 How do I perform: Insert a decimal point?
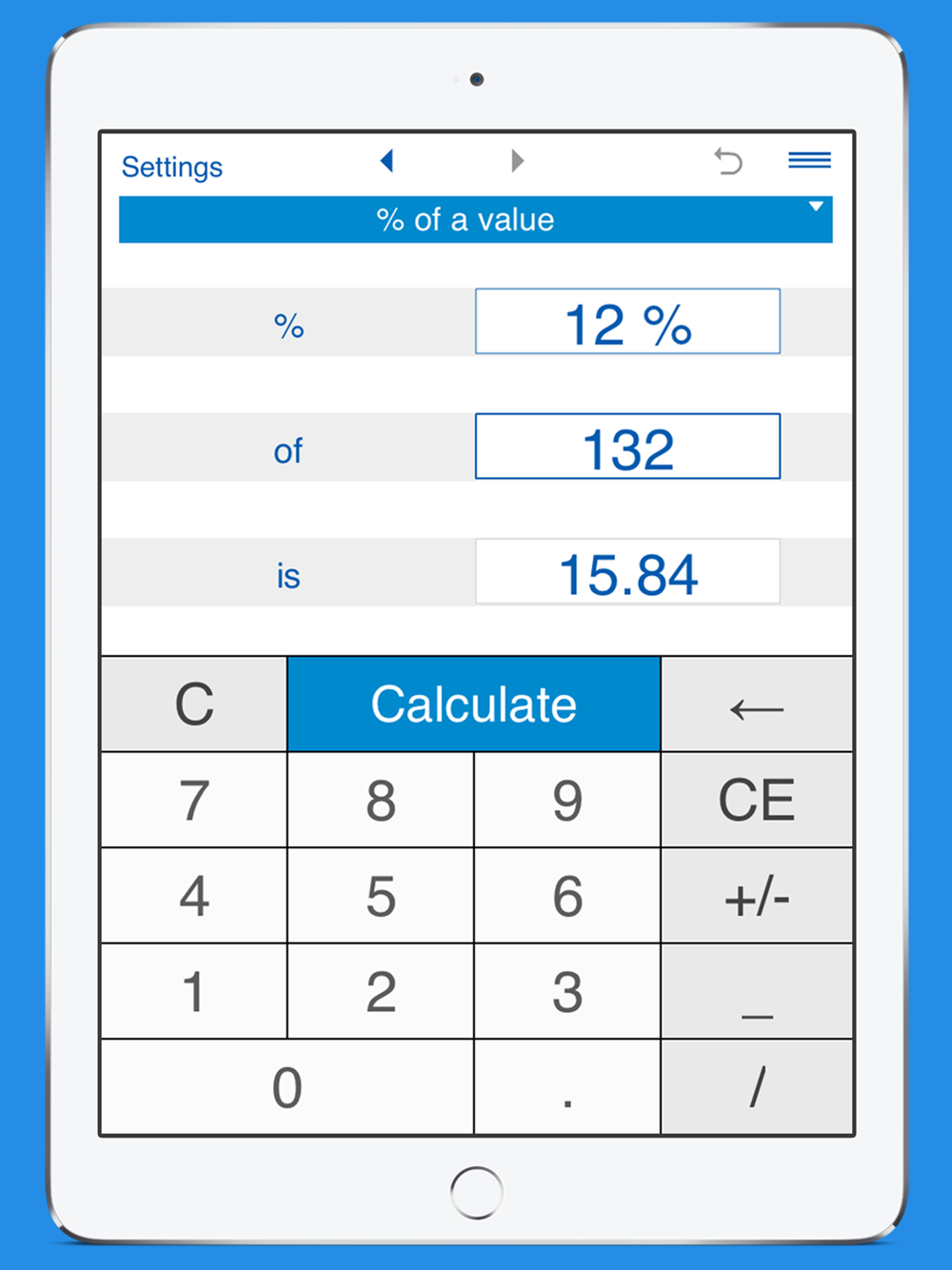tap(567, 1087)
